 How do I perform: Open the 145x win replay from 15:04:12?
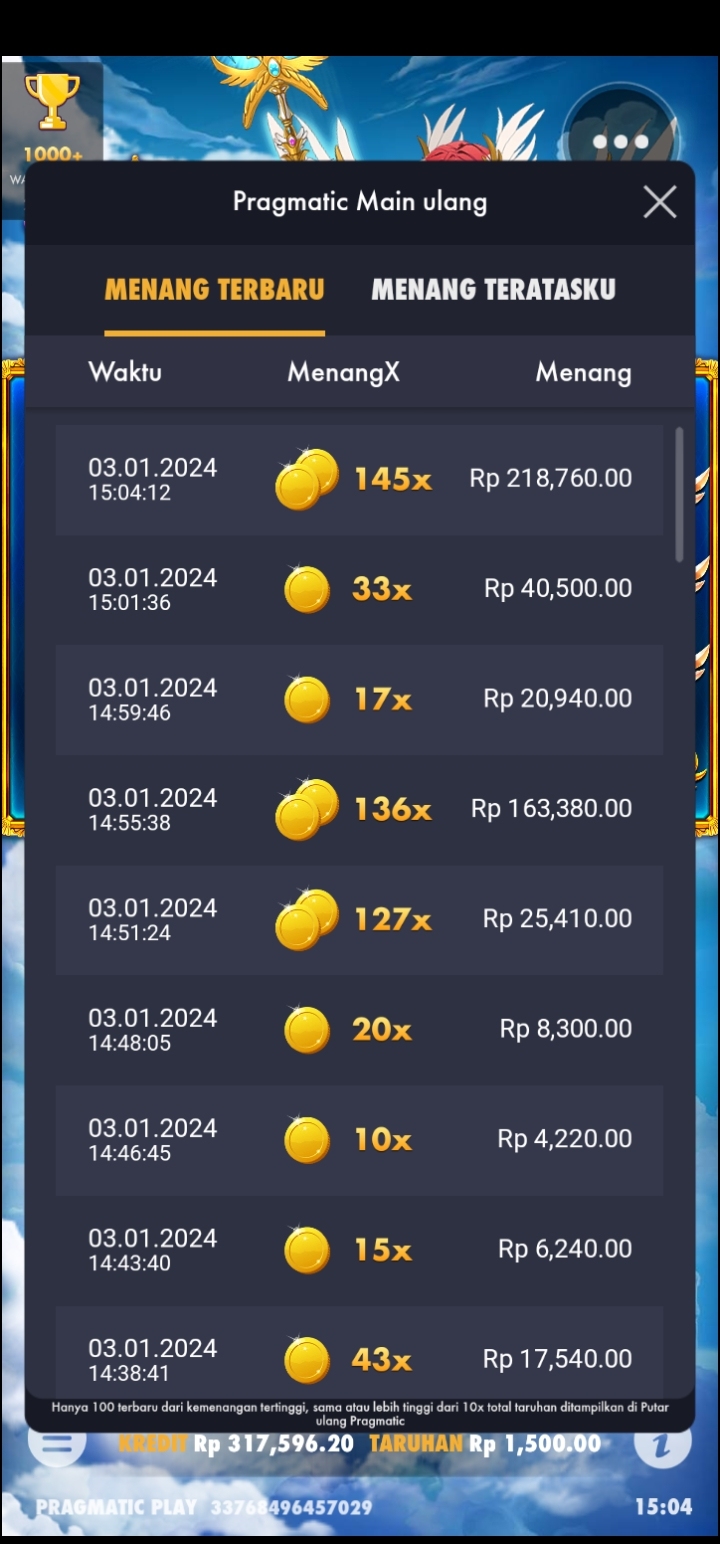pos(359,480)
